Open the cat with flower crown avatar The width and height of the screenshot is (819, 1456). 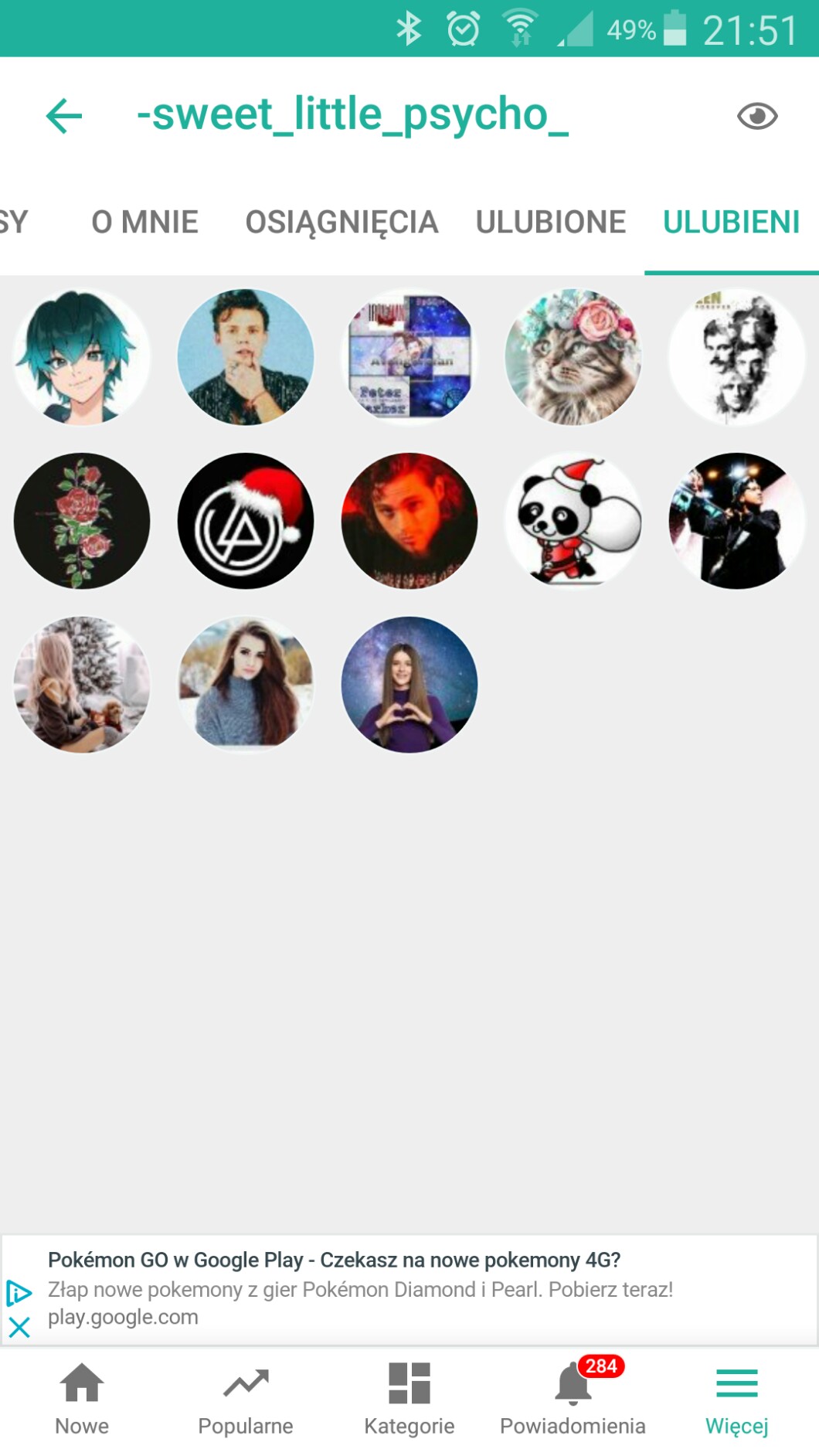573,357
